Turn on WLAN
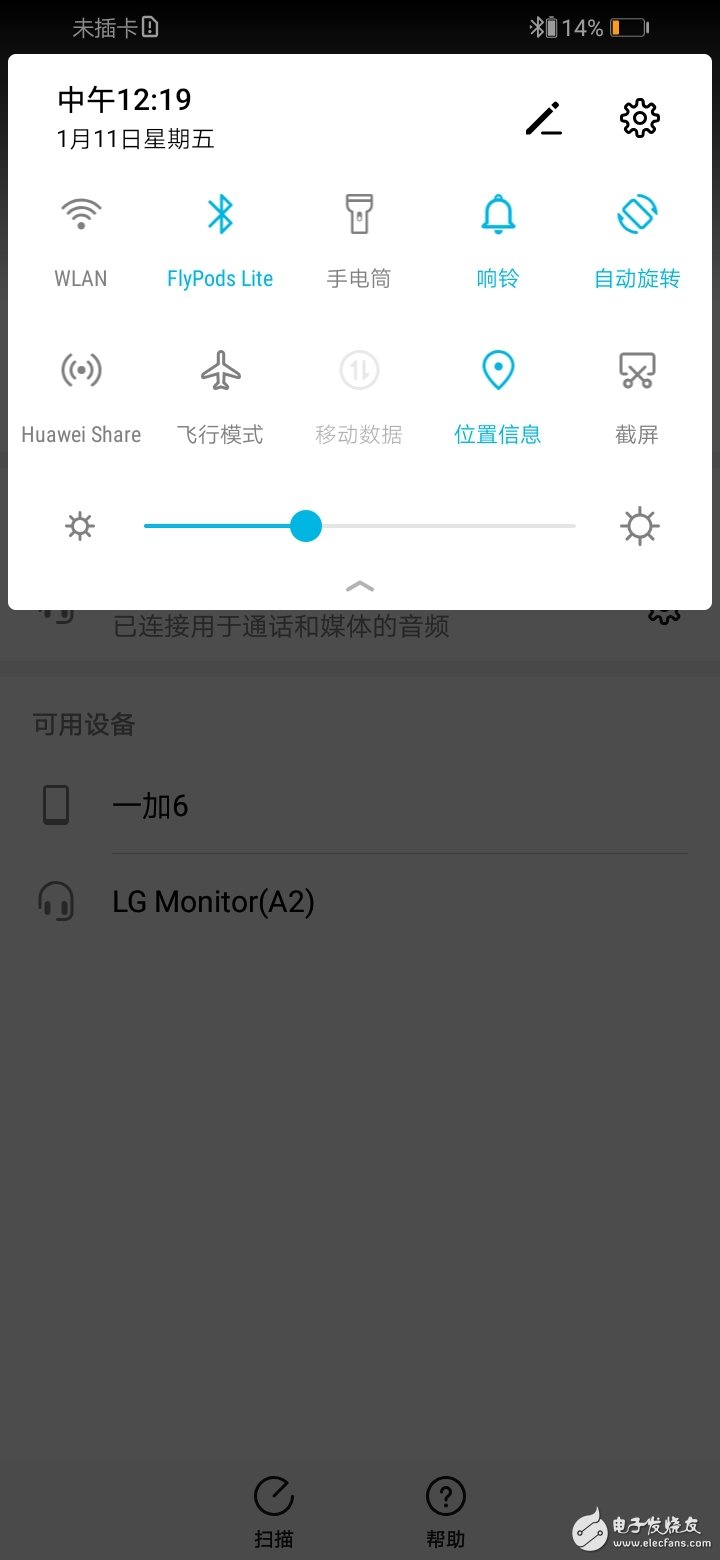Viewport: 720px width, 1560px height. coord(81,241)
